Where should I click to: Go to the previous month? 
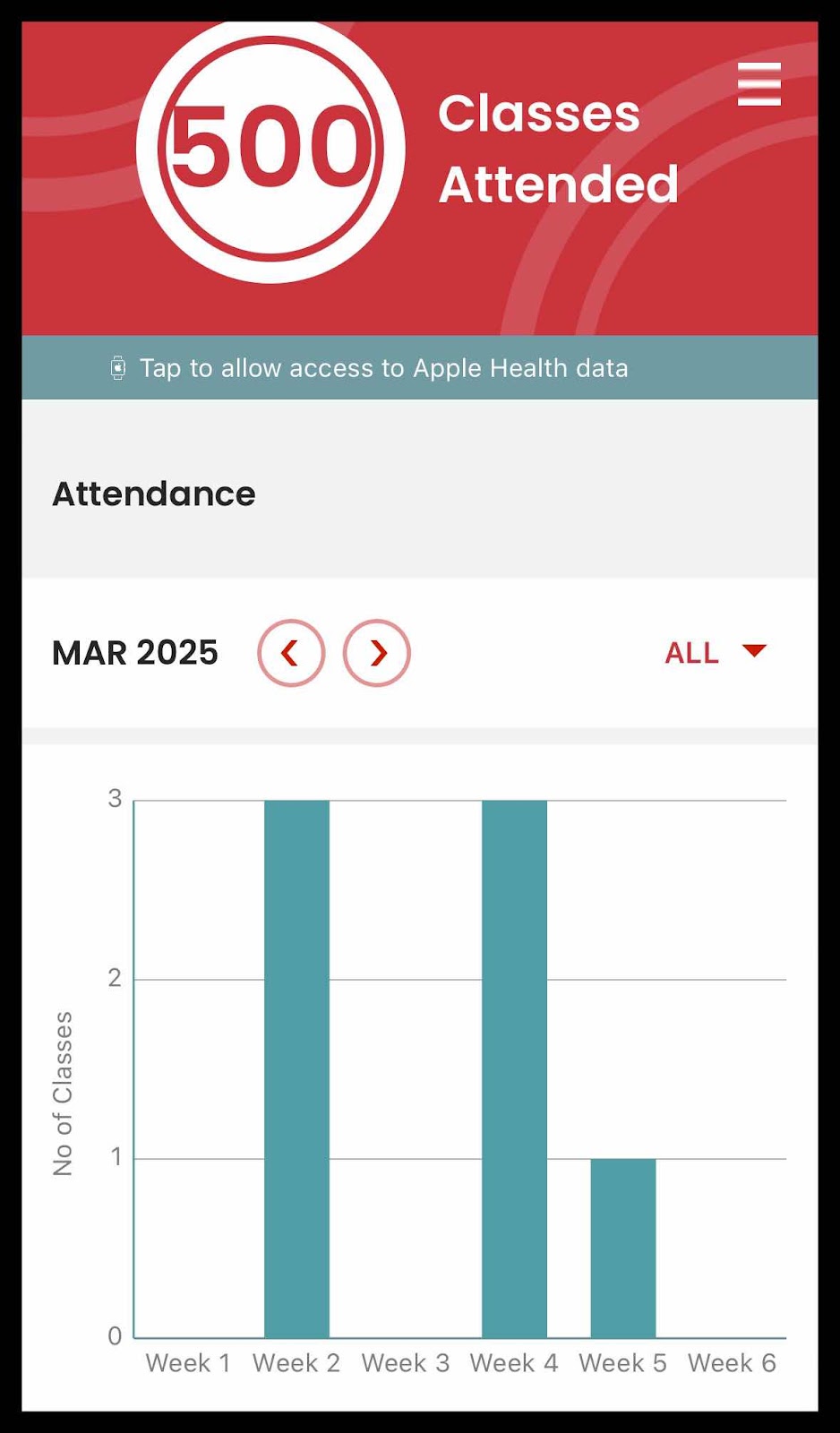pyautogui.click(x=291, y=653)
